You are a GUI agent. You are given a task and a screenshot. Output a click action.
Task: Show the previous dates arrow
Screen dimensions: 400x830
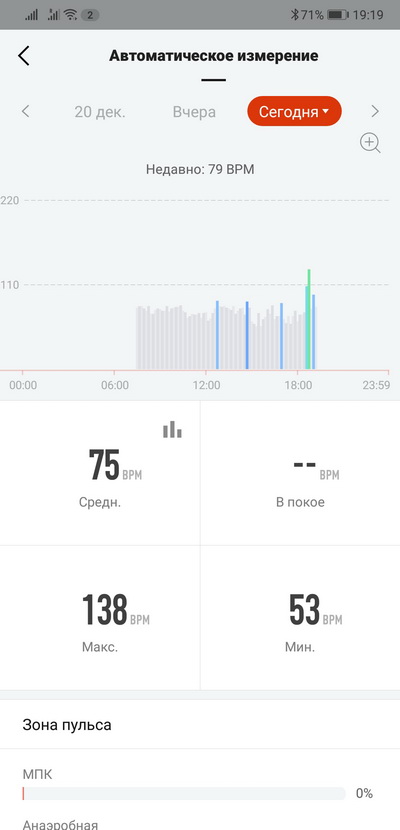25,112
